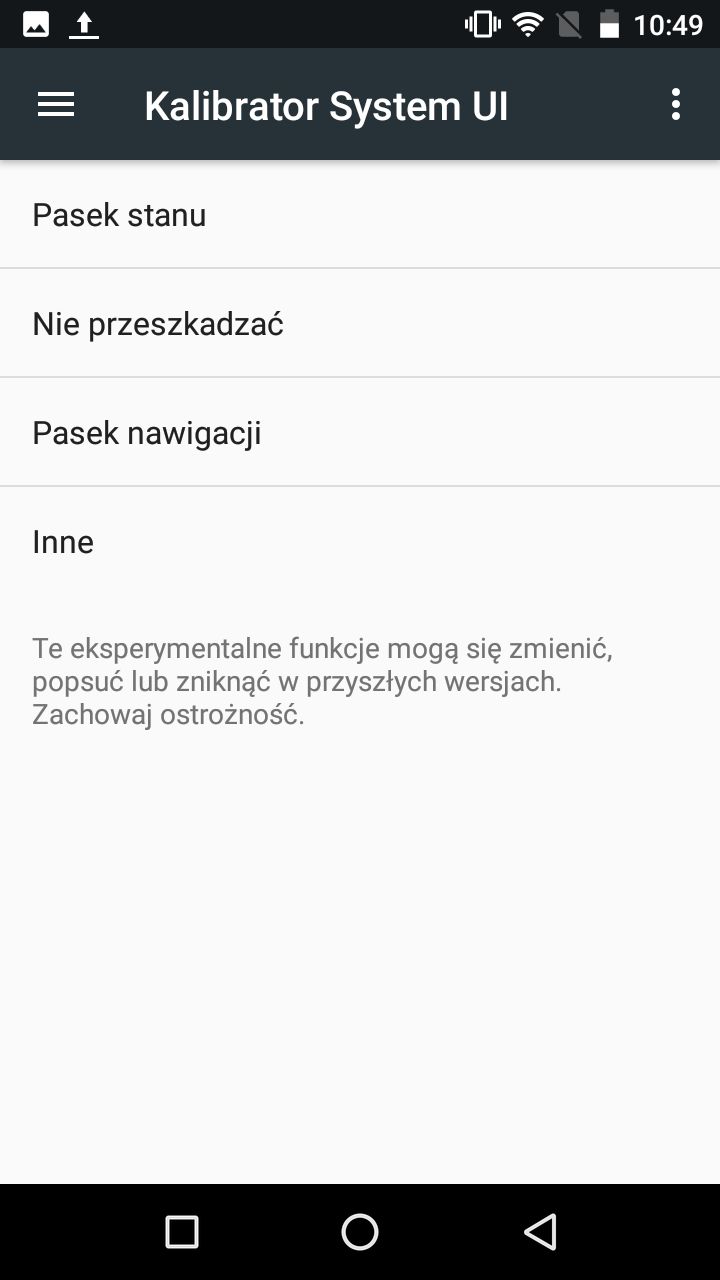
Task: Open Nie przeszkadzać settings
Action: coord(360,323)
